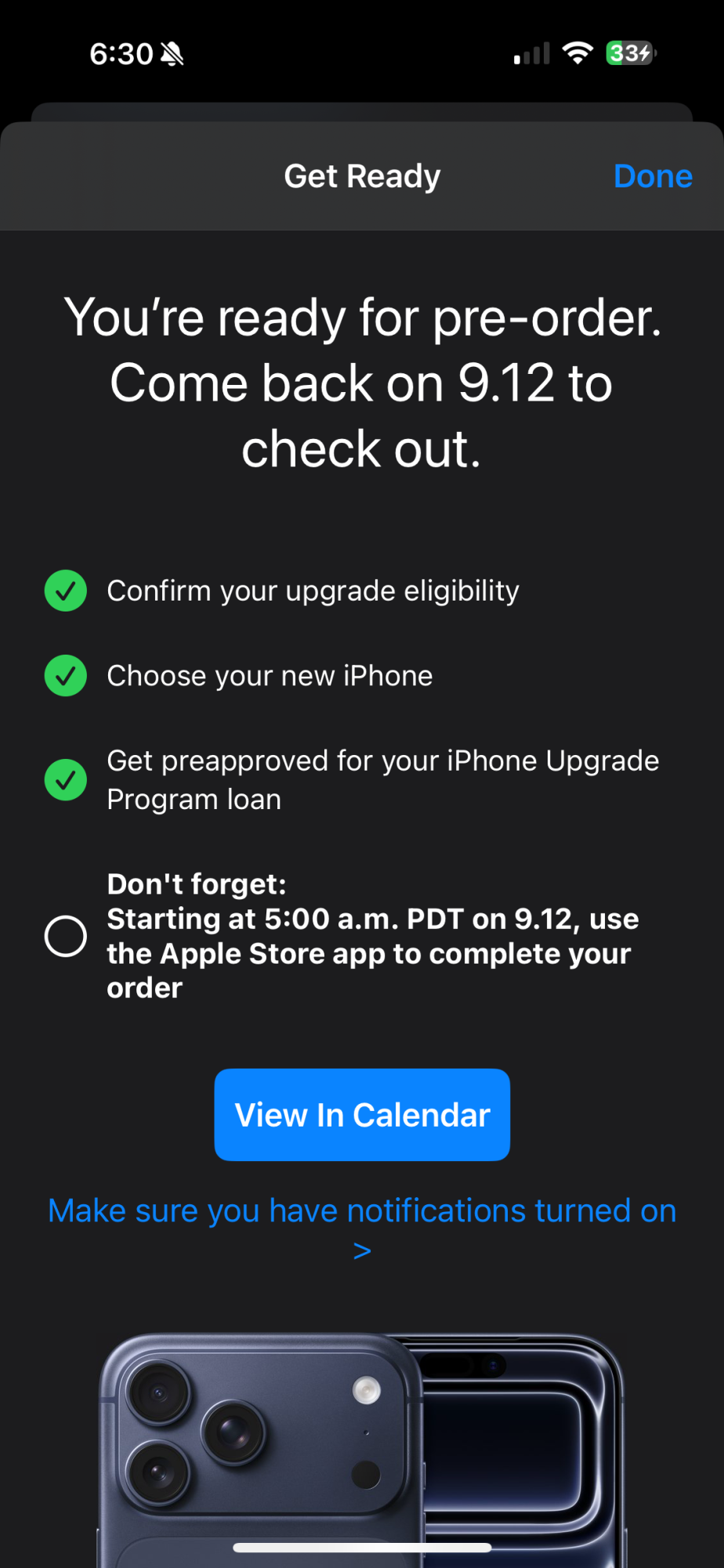Image resolution: width=724 pixels, height=1568 pixels.
Task: Tap the View In Calendar button
Action: click(362, 1114)
